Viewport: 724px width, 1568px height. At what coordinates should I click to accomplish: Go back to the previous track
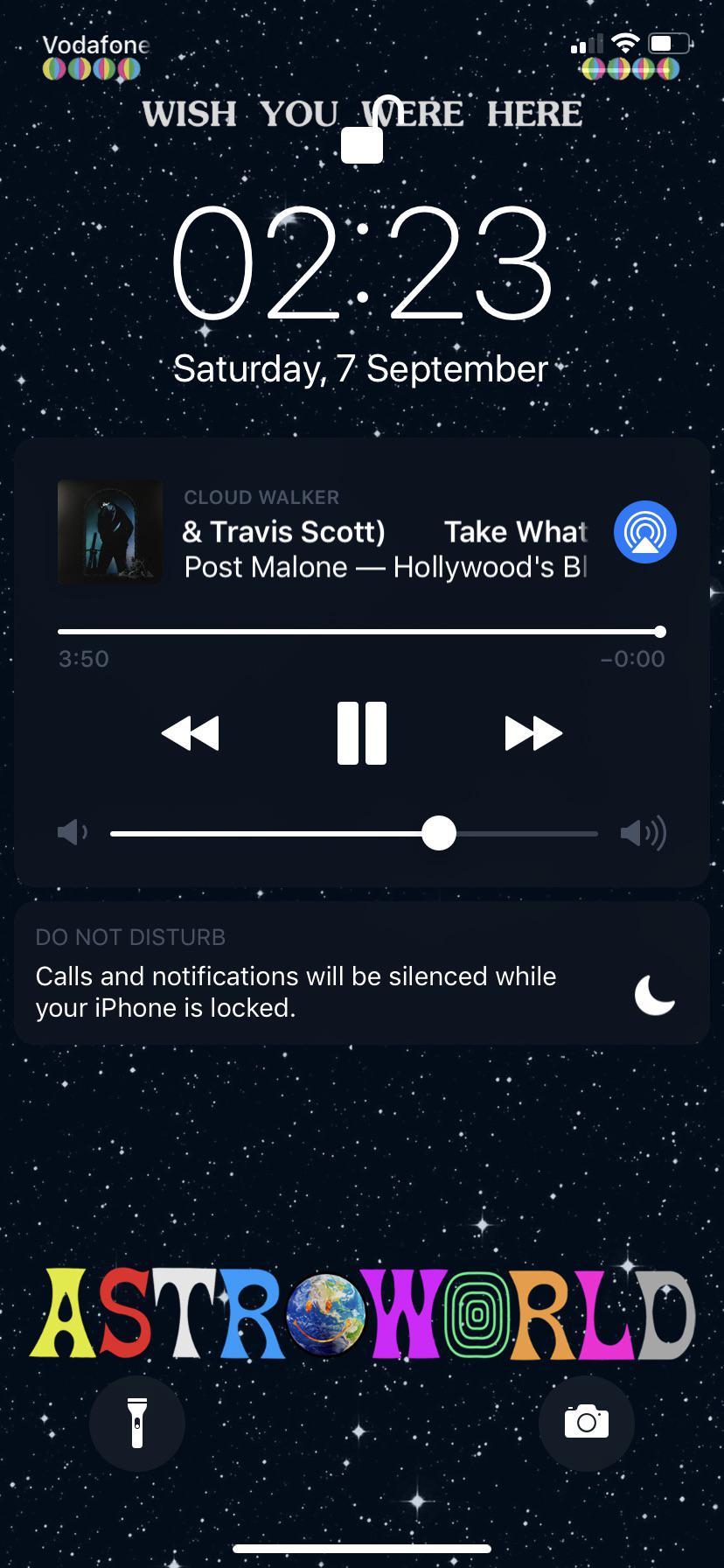[x=191, y=733]
